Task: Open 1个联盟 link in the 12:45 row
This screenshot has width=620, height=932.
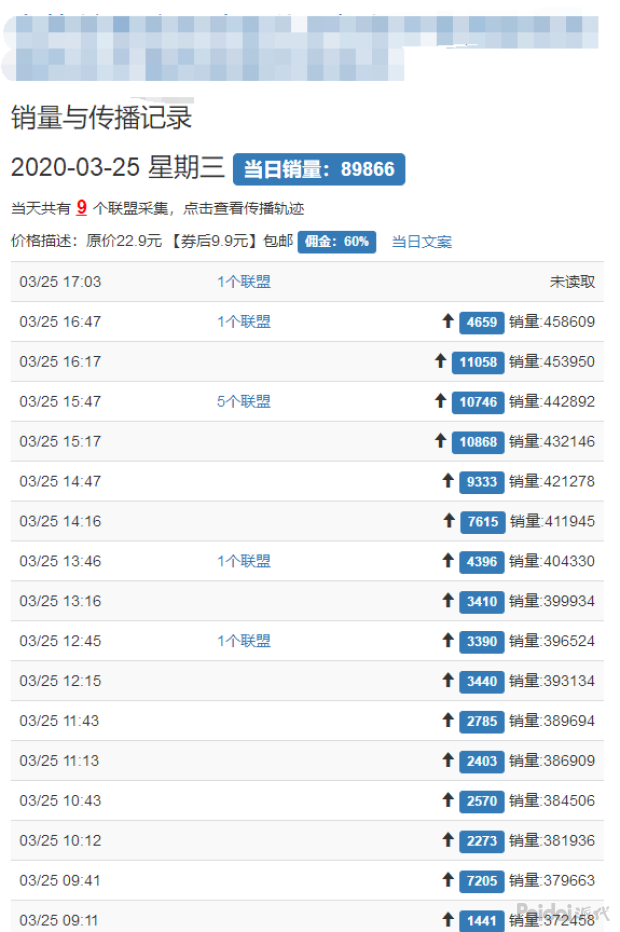Action: pyautogui.click(x=244, y=641)
